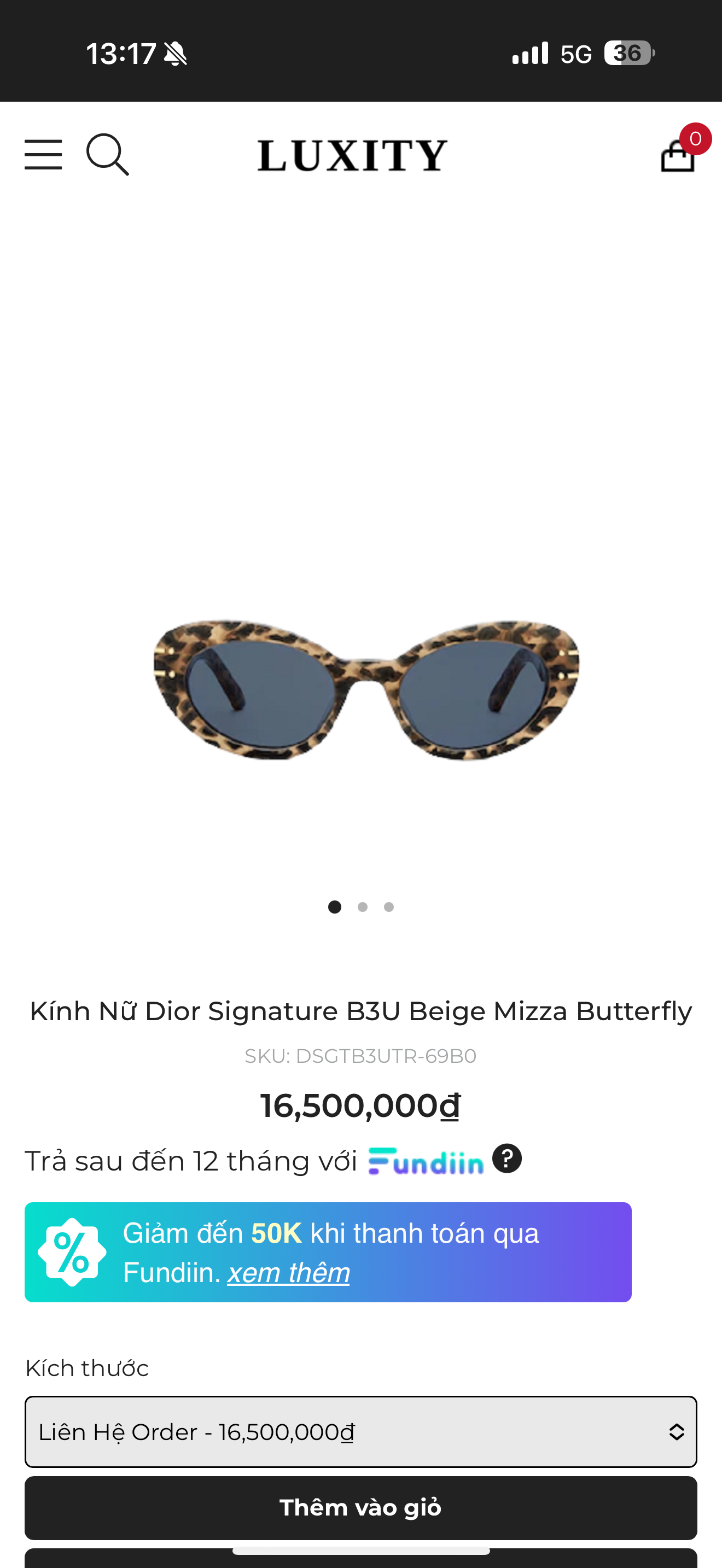Open the search icon
The width and height of the screenshot is (722, 1568).
coord(107,155)
